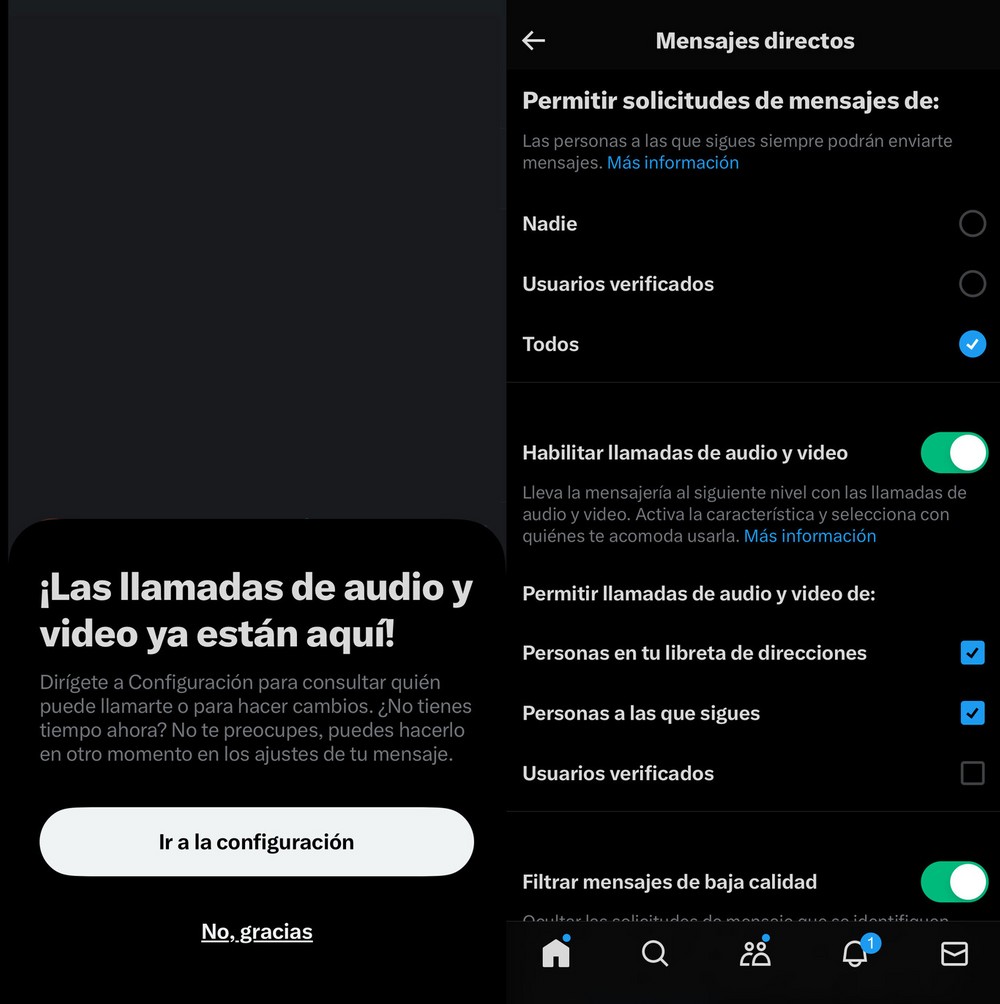Screen dimensions: 1000x1004
Task: Dismiss the prompt with 'No, gracias'
Action: click(257, 932)
